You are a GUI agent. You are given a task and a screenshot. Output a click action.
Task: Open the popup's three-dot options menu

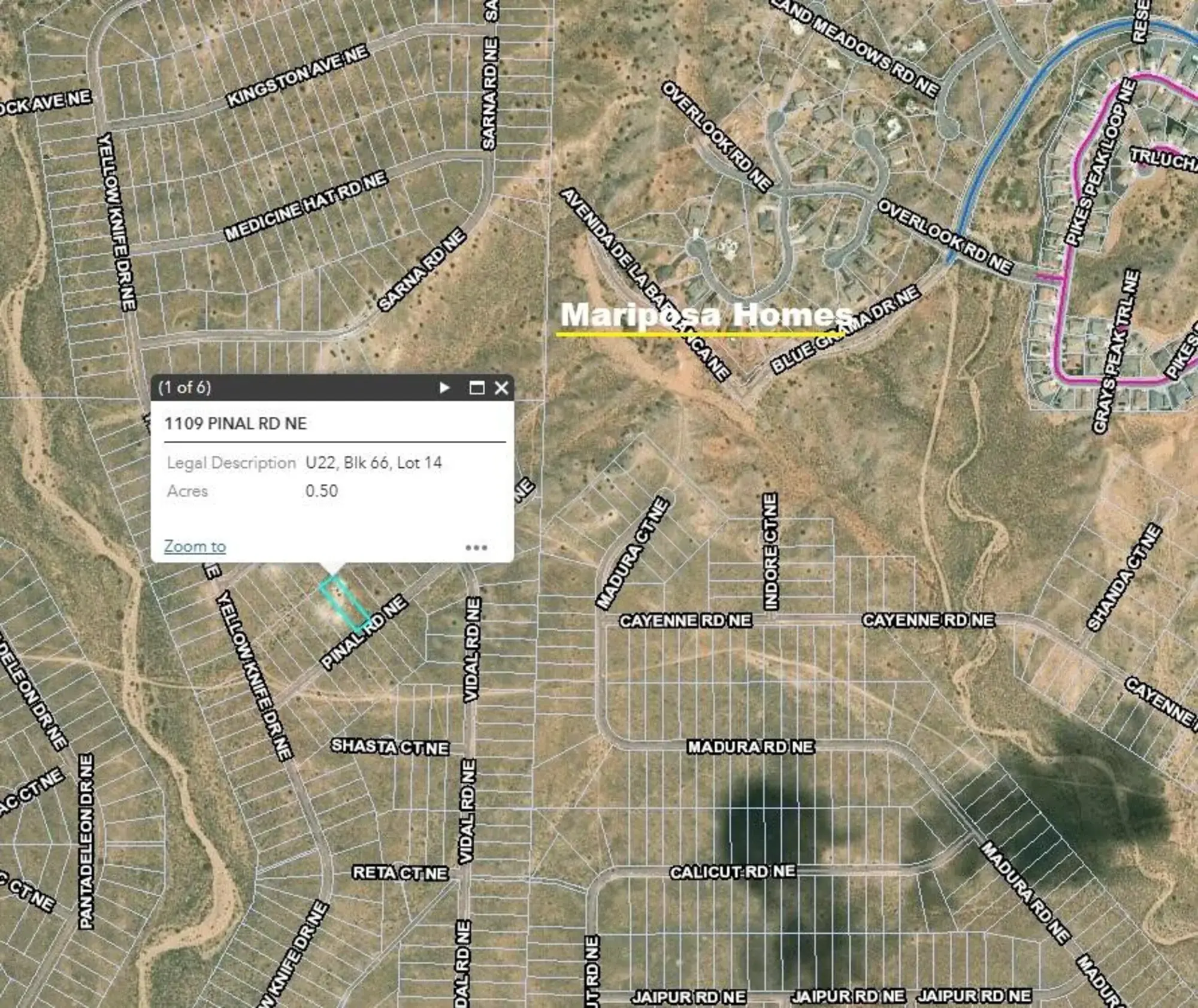[x=476, y=547]
